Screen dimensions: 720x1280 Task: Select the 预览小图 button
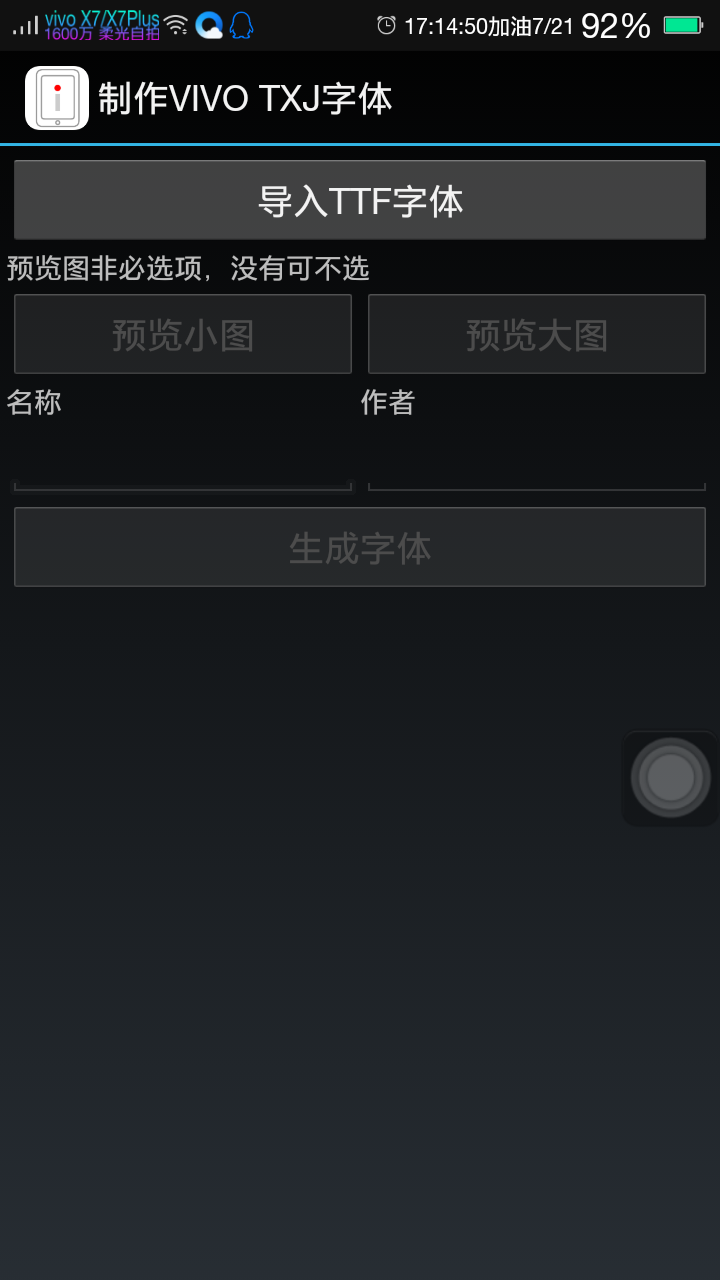(183, 334)
